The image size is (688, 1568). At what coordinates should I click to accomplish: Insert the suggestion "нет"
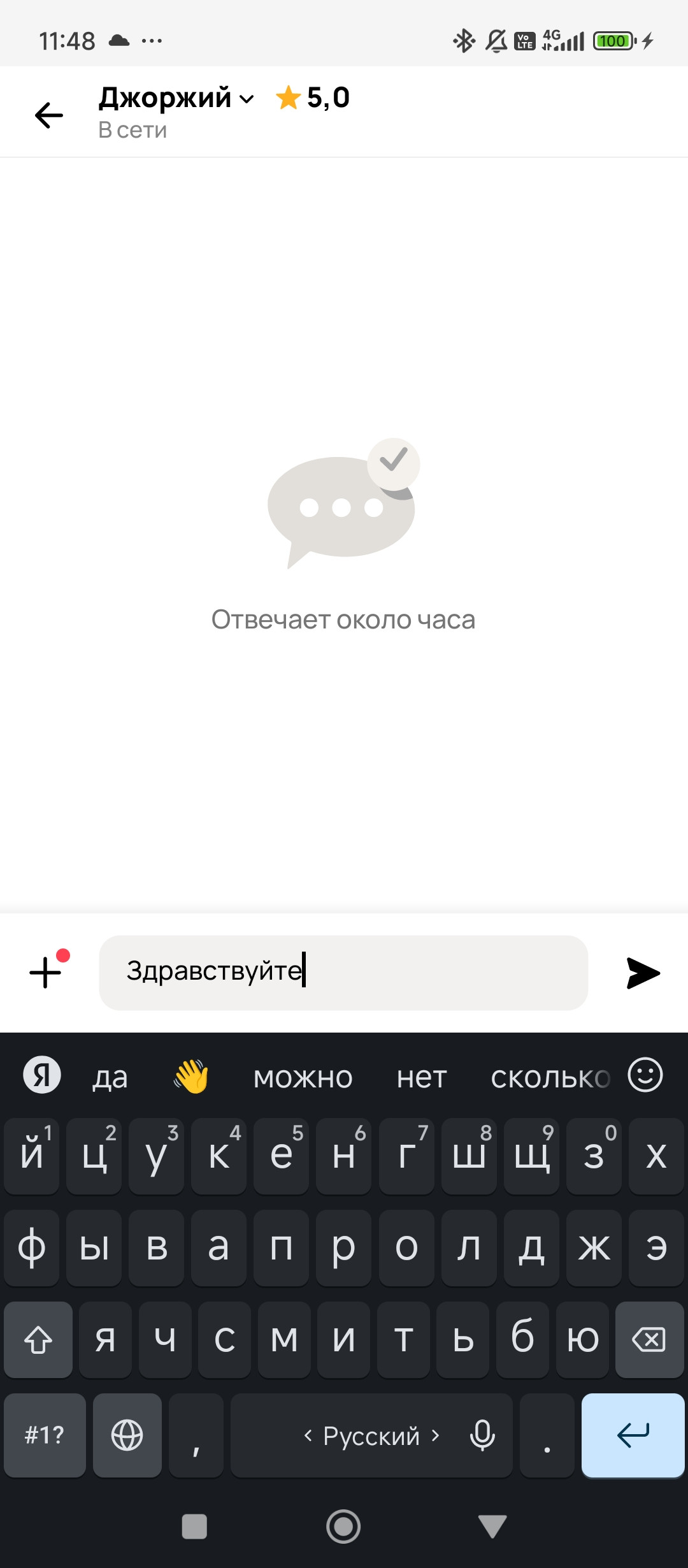coord(422,1078)
